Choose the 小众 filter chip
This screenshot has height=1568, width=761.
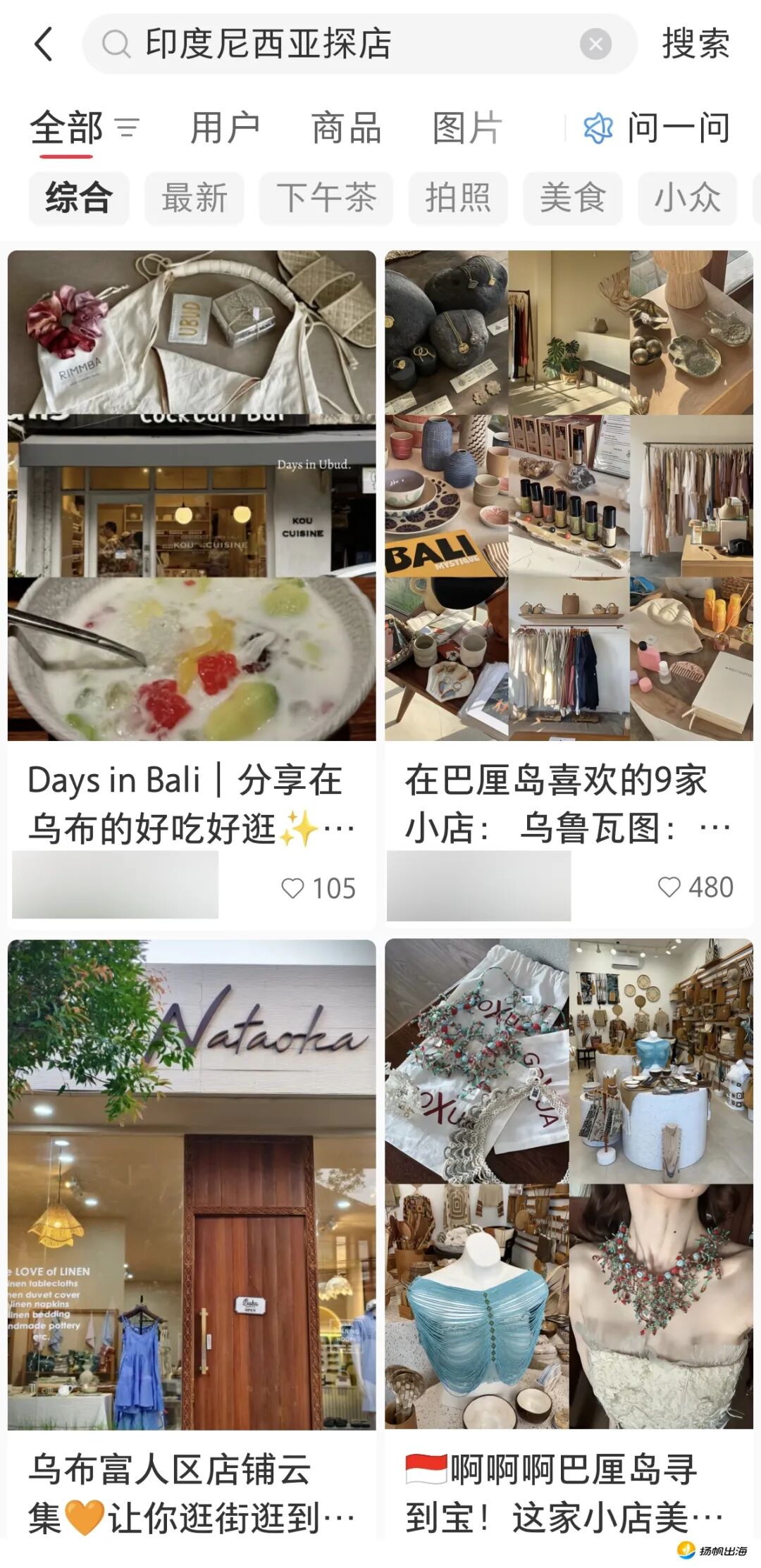(x=687, y=198)
